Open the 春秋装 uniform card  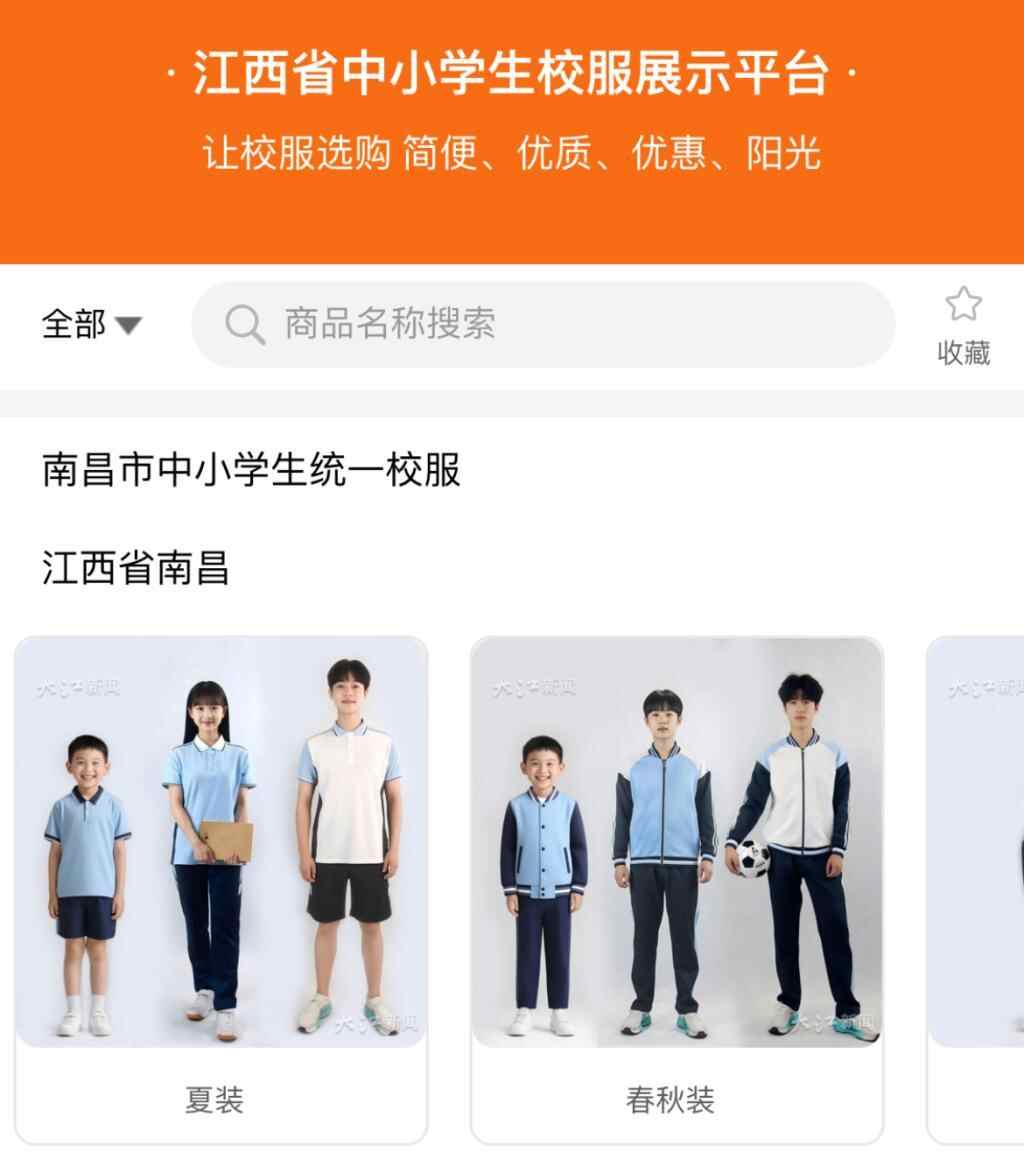(x=677, y=888)
